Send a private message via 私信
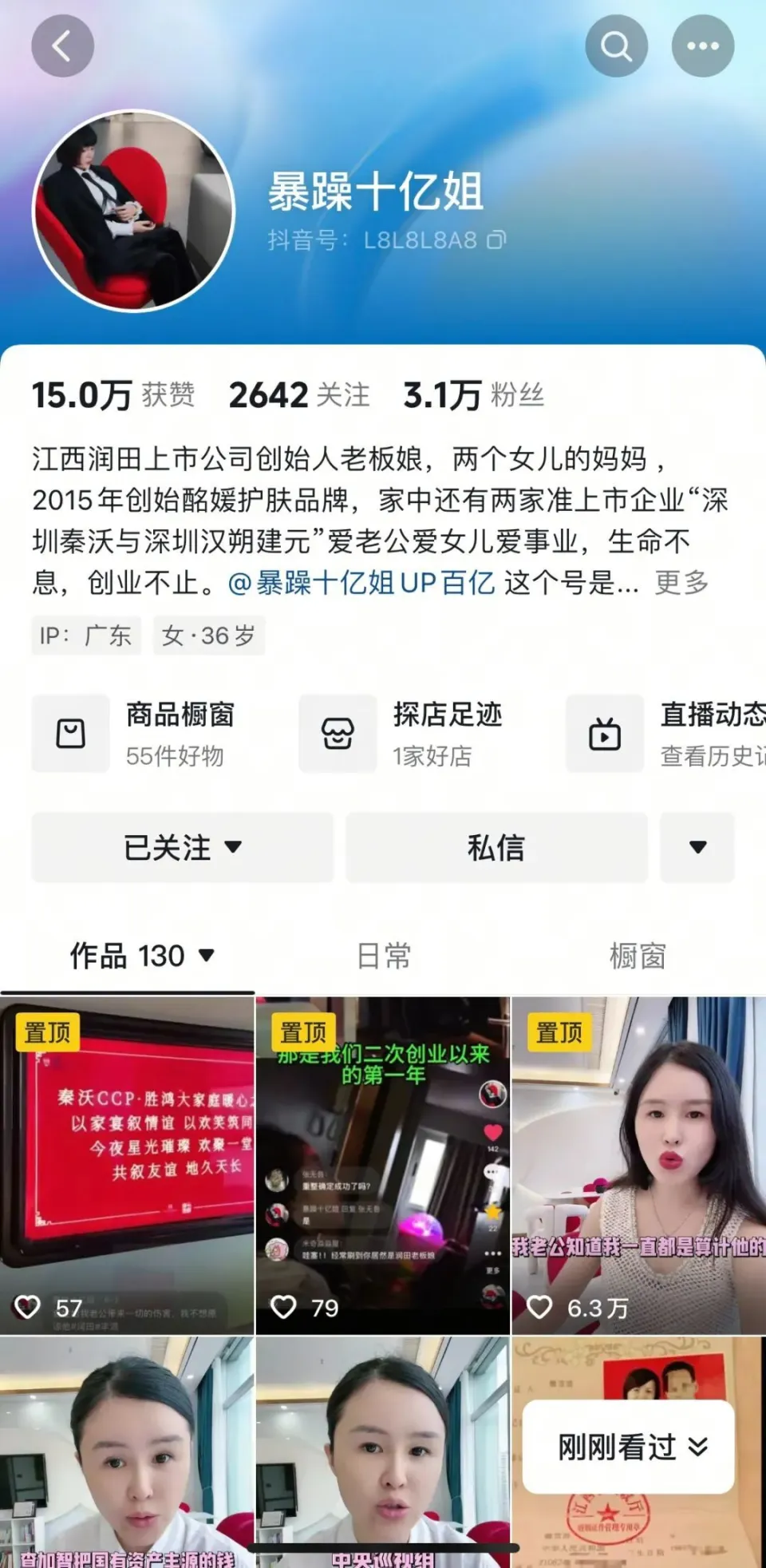The width and height of the screenshot is (766, 1568). tap(496, 847)
